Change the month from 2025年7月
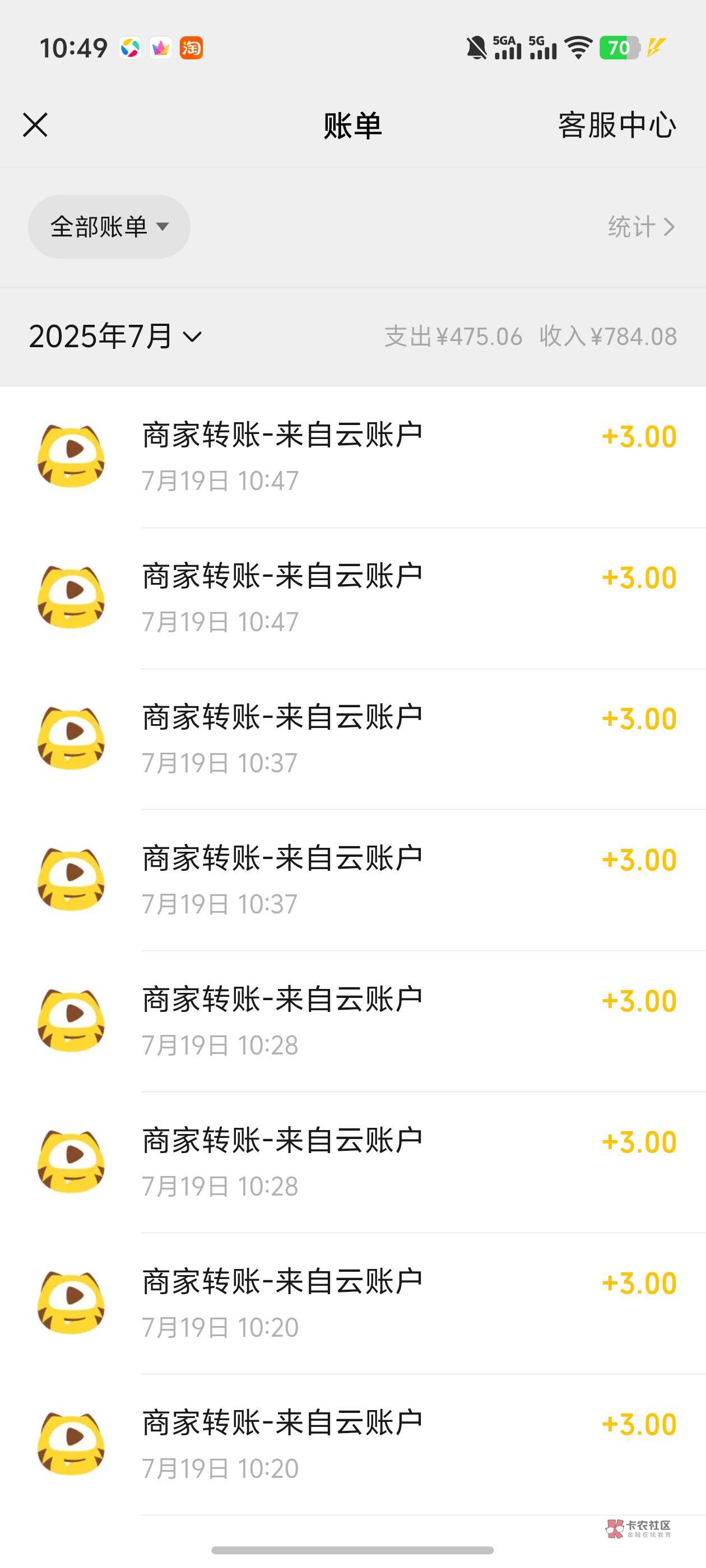This screenshot has width=706, height=1568. (114, 337)
